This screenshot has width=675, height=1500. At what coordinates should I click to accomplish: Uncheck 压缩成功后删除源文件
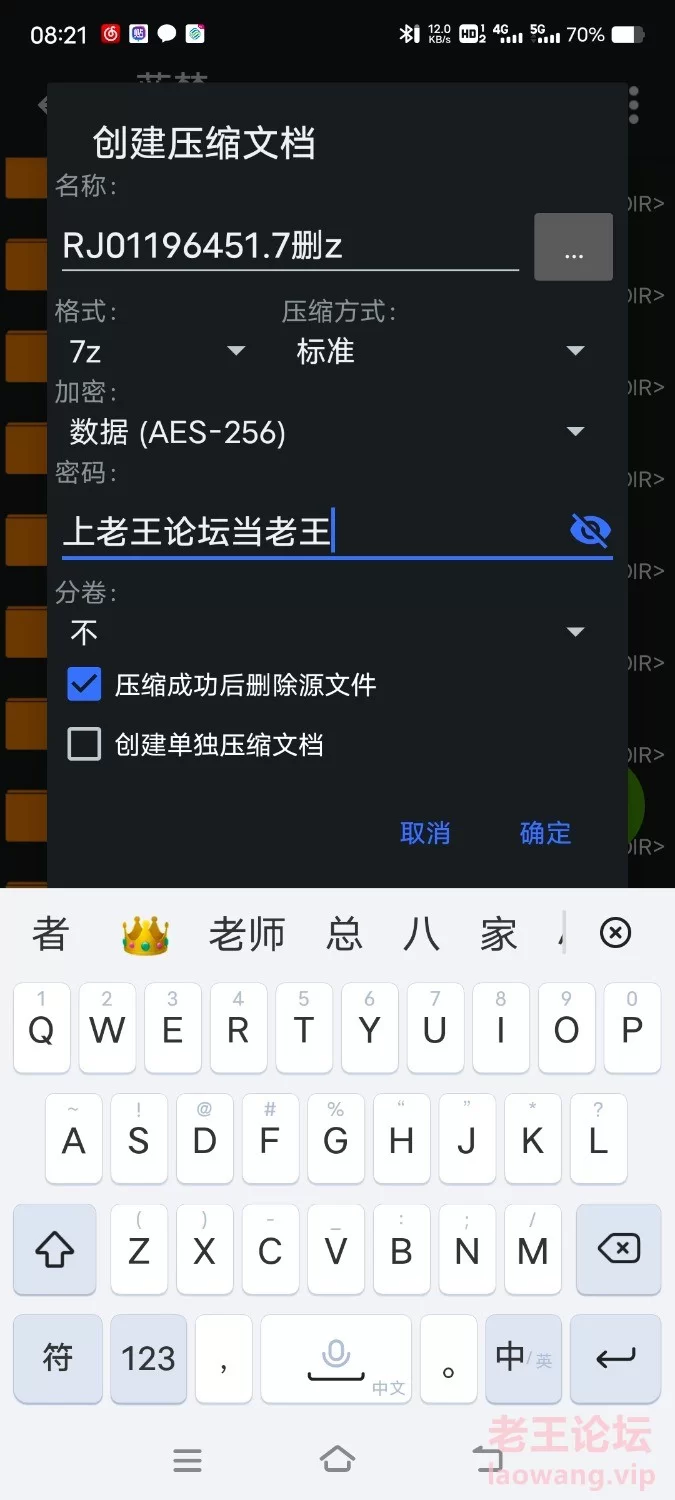85,685
